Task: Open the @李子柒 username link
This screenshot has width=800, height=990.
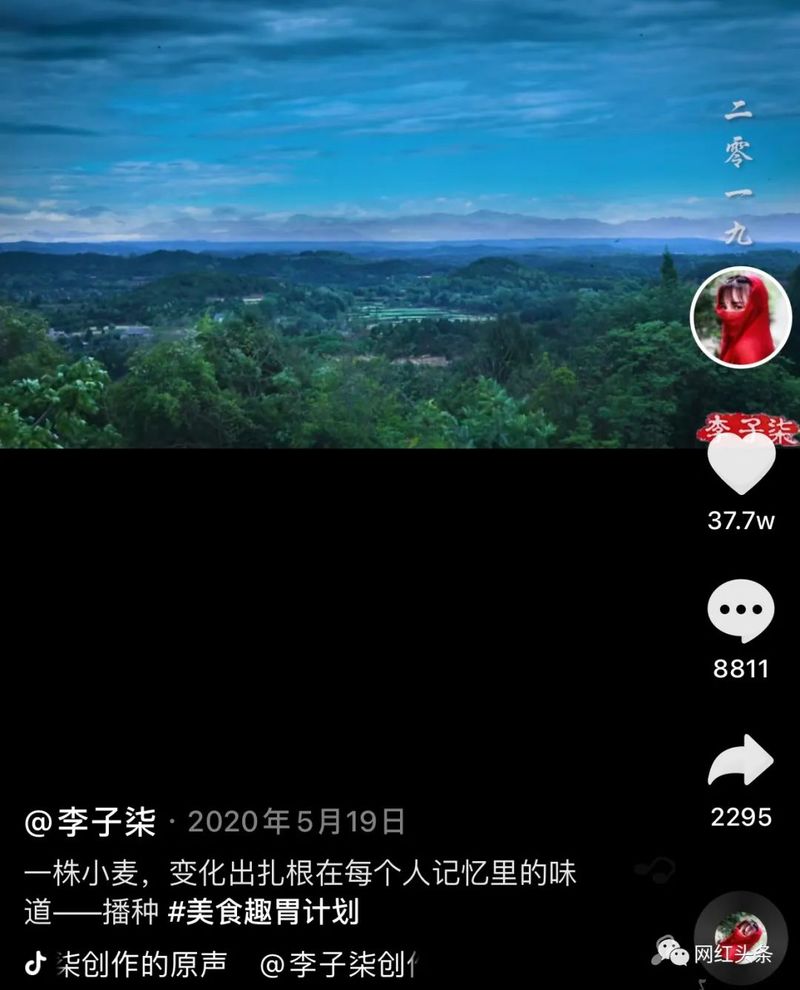Action: click(90, 822)
